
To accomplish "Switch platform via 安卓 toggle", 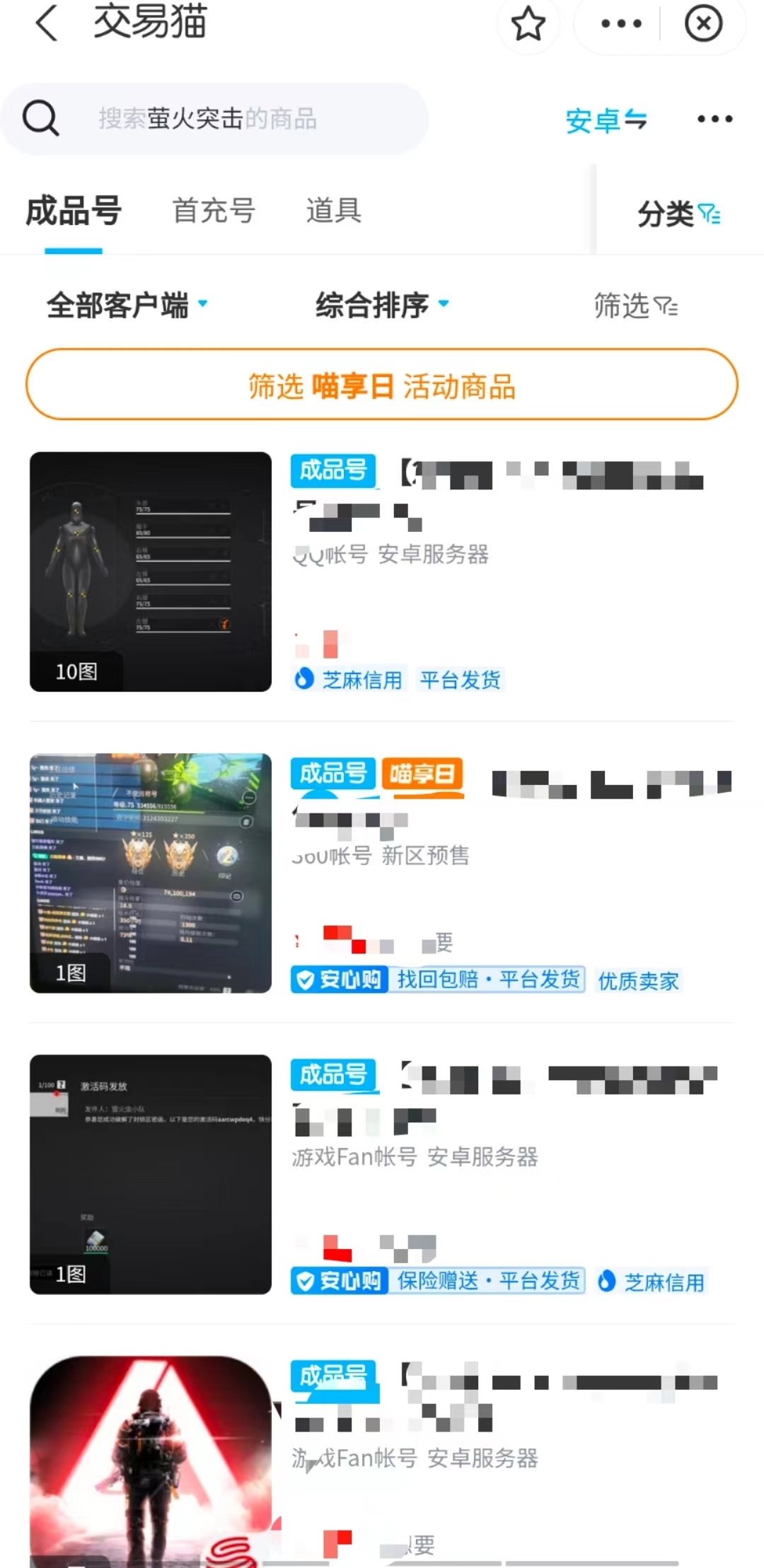I will [x=606, y=120].
